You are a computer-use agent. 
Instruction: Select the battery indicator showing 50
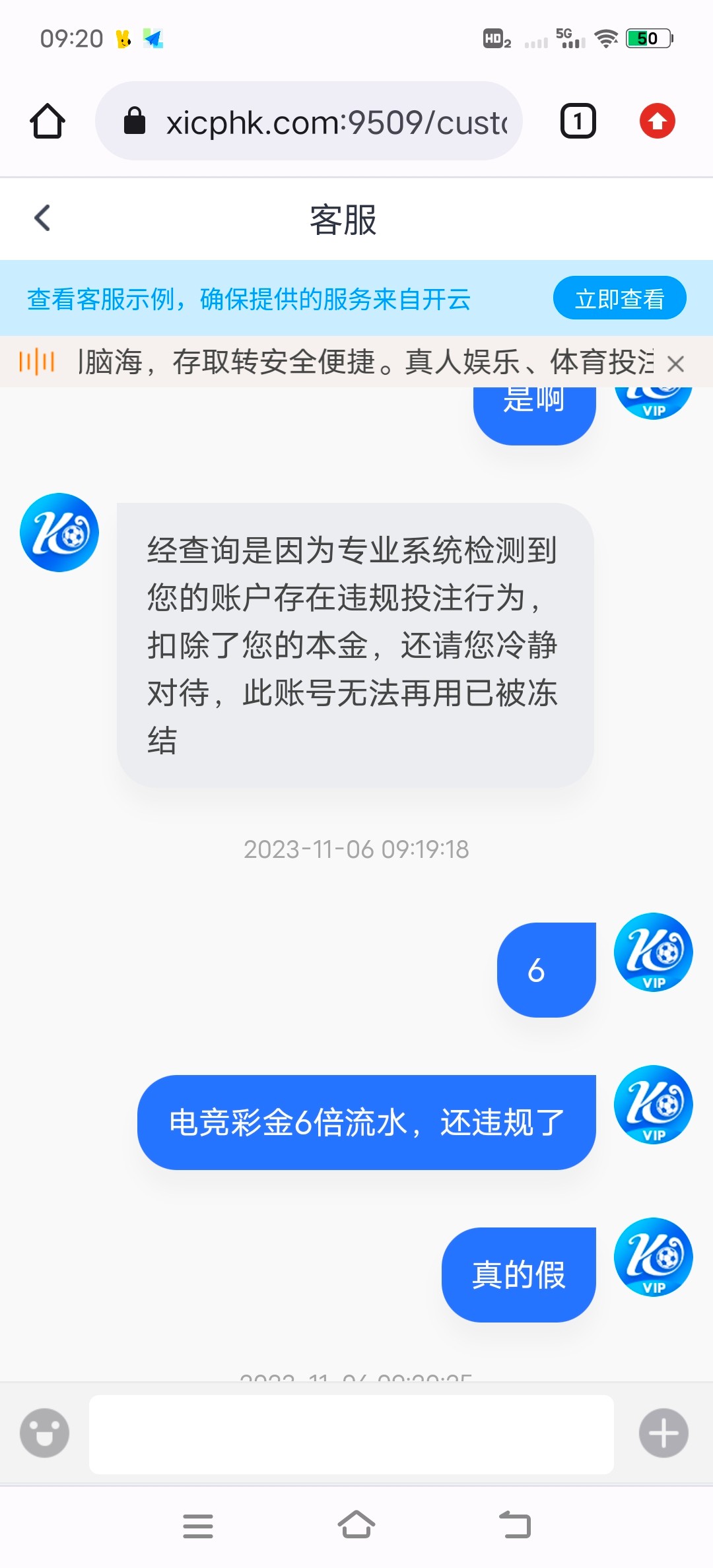coord(648,38)
